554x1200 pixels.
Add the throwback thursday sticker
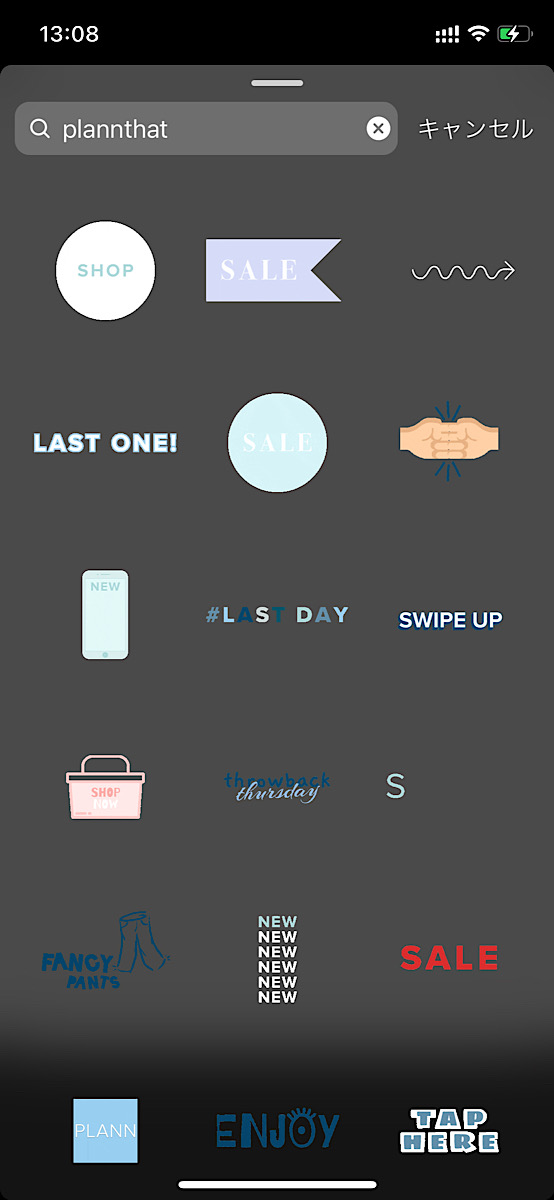[x=277, y=787]
